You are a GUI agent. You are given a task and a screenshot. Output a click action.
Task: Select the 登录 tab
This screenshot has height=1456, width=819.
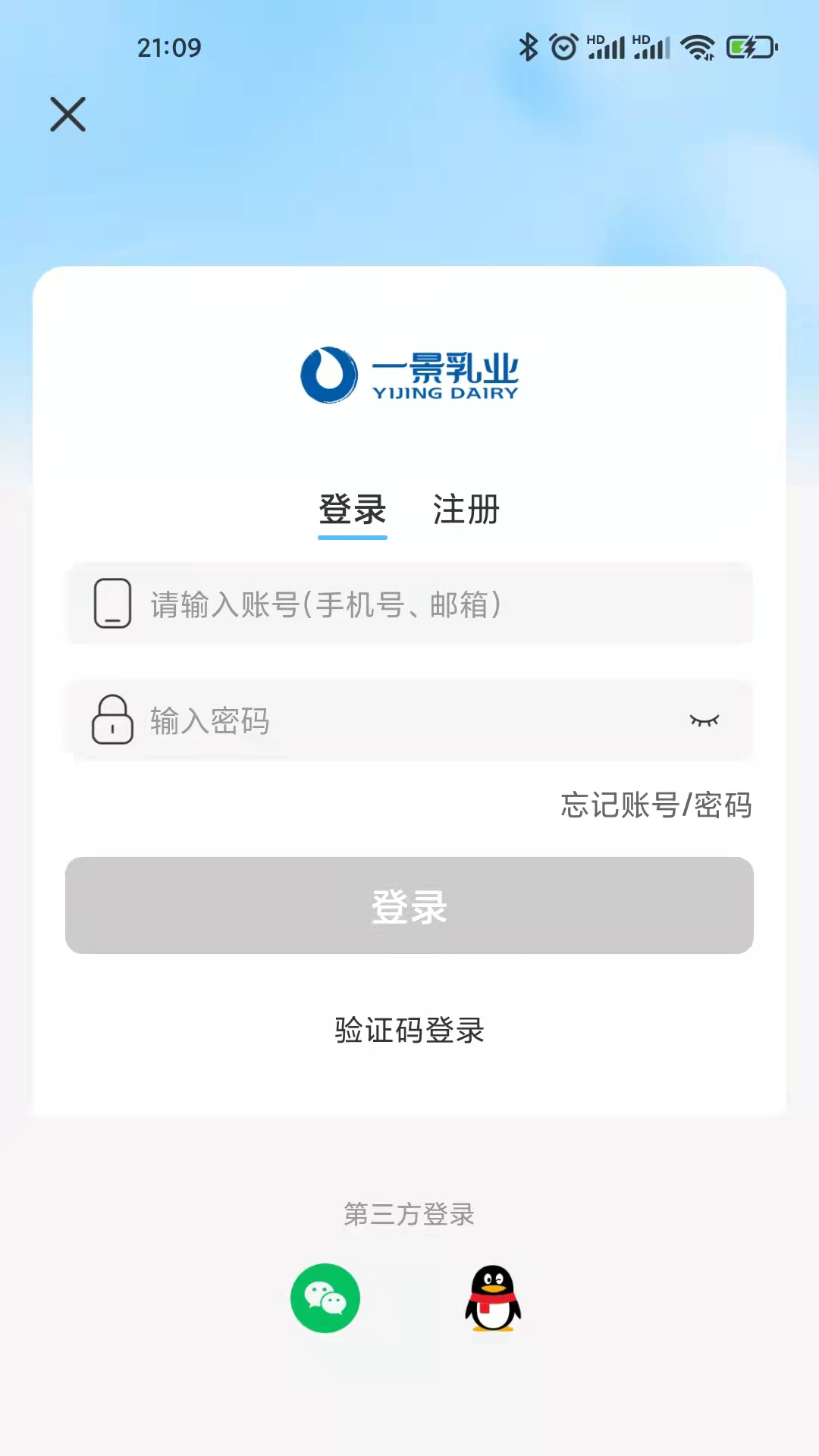click(x=353, y=510)
